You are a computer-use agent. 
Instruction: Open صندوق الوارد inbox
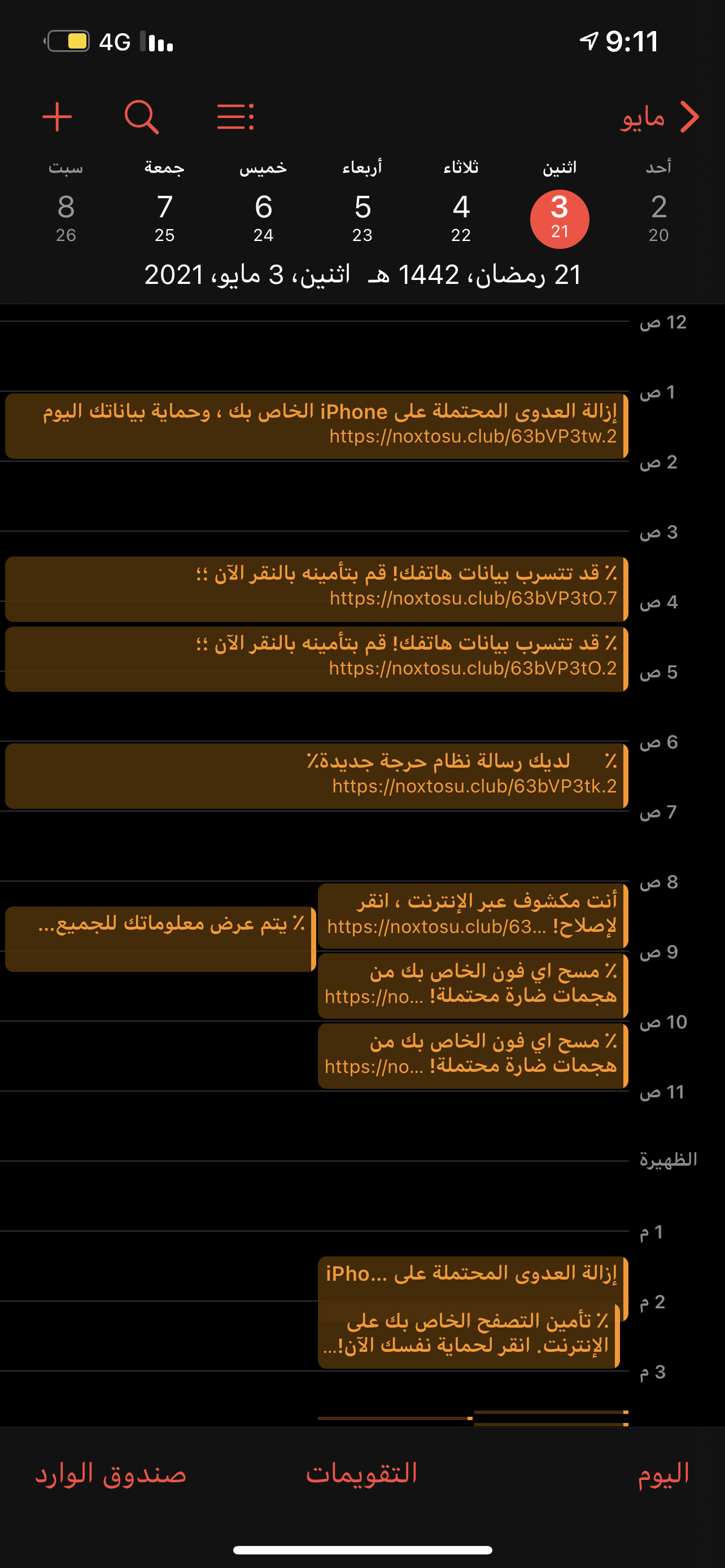click(x=111, y=1474)
